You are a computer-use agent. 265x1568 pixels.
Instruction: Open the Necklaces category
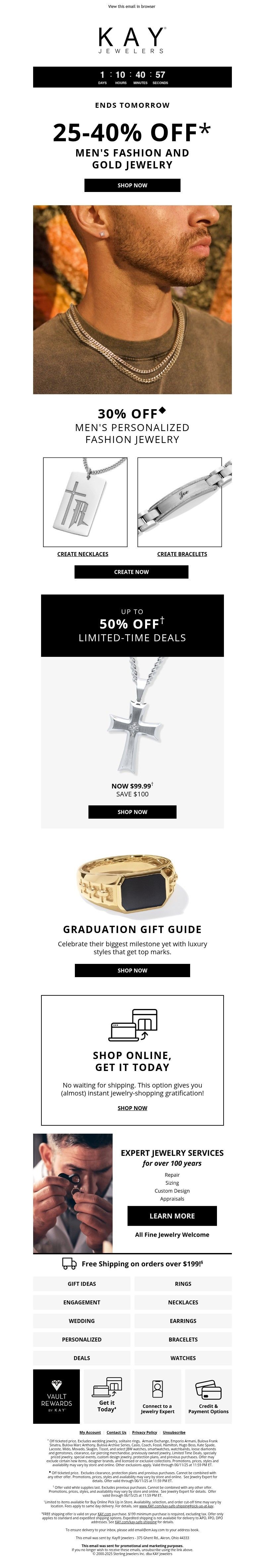tap(183, 1302)
